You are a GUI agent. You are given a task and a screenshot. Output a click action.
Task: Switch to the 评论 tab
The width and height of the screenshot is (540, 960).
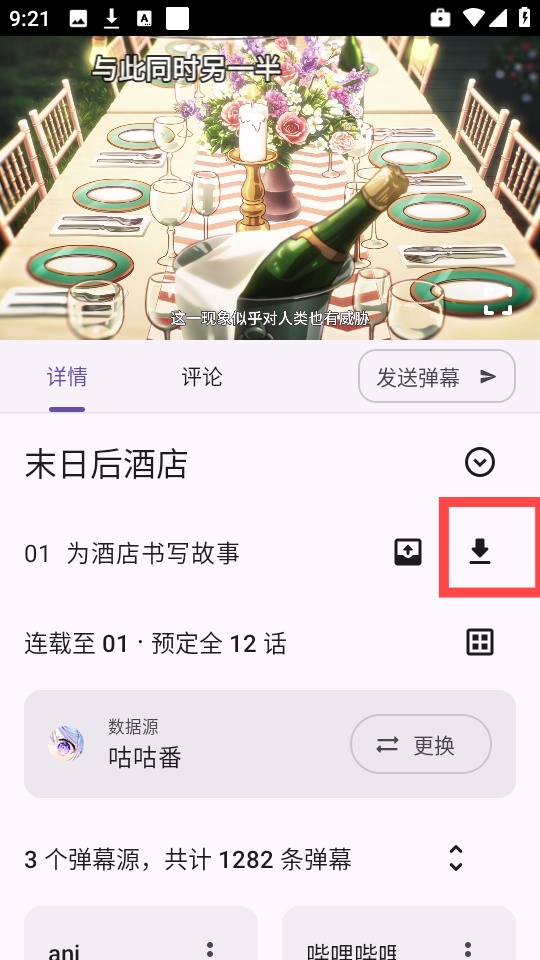(201, 377)
